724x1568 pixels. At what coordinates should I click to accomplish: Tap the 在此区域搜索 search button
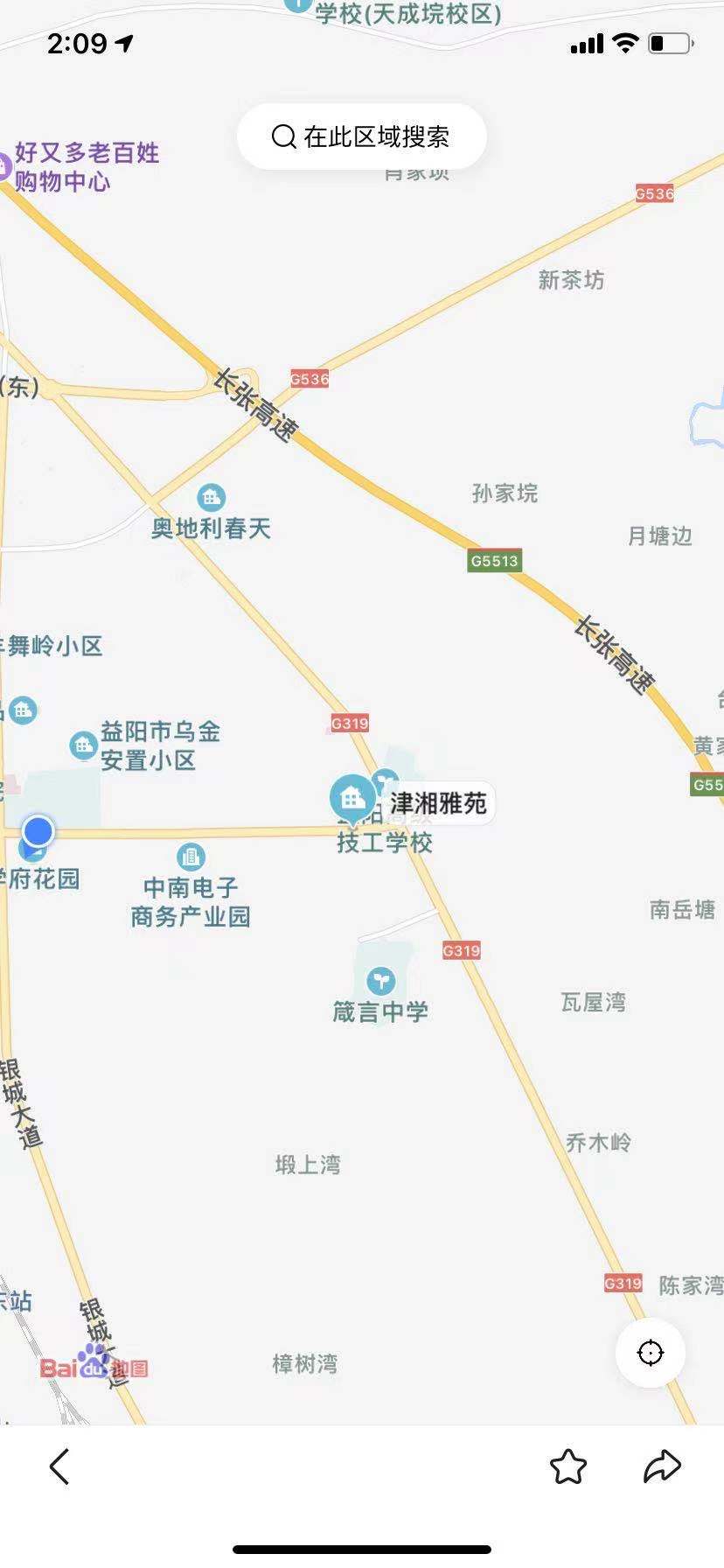[x=361, y=136]
